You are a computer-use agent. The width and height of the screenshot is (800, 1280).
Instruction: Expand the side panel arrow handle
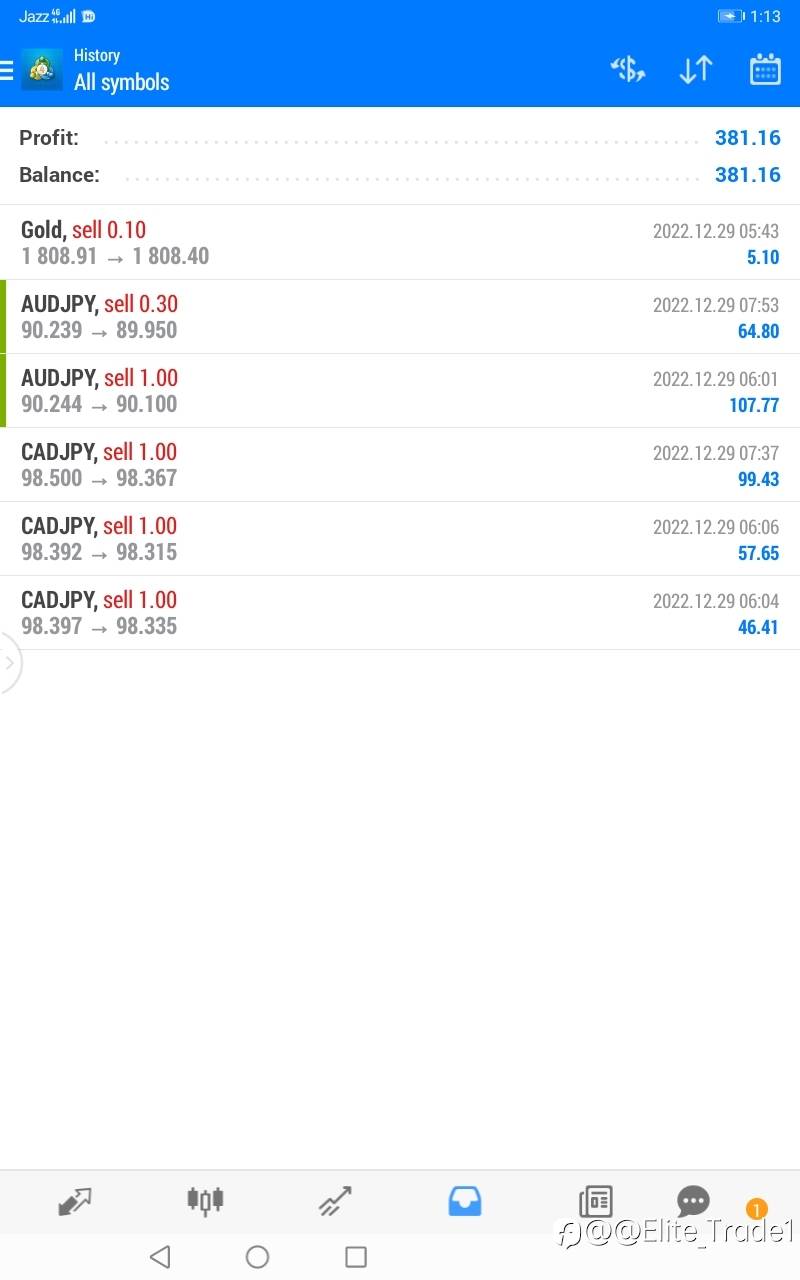click(x=9, y=662)
